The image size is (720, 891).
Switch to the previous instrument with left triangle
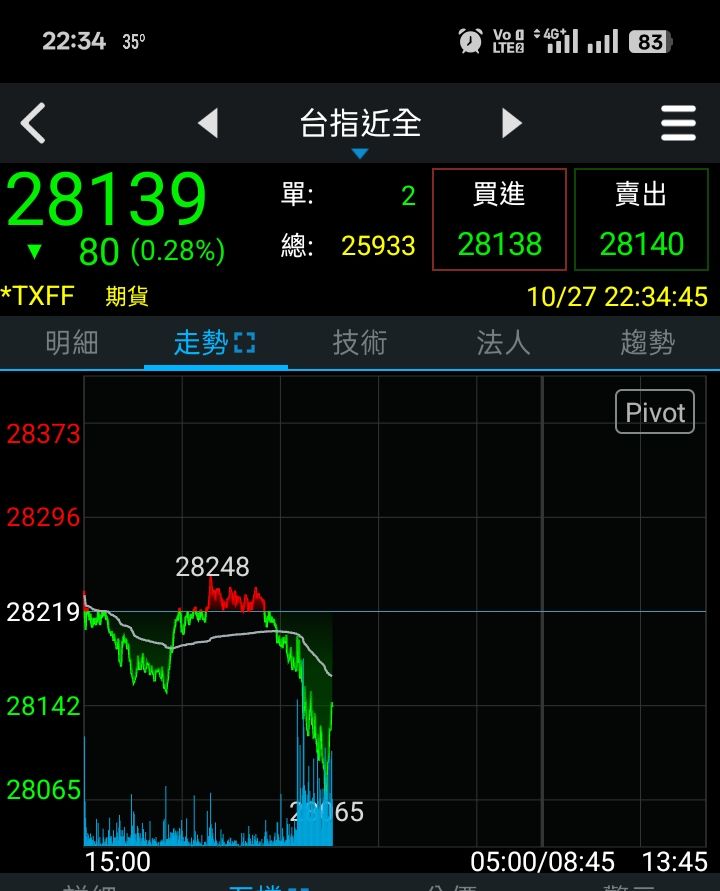[x=208, y=124]
